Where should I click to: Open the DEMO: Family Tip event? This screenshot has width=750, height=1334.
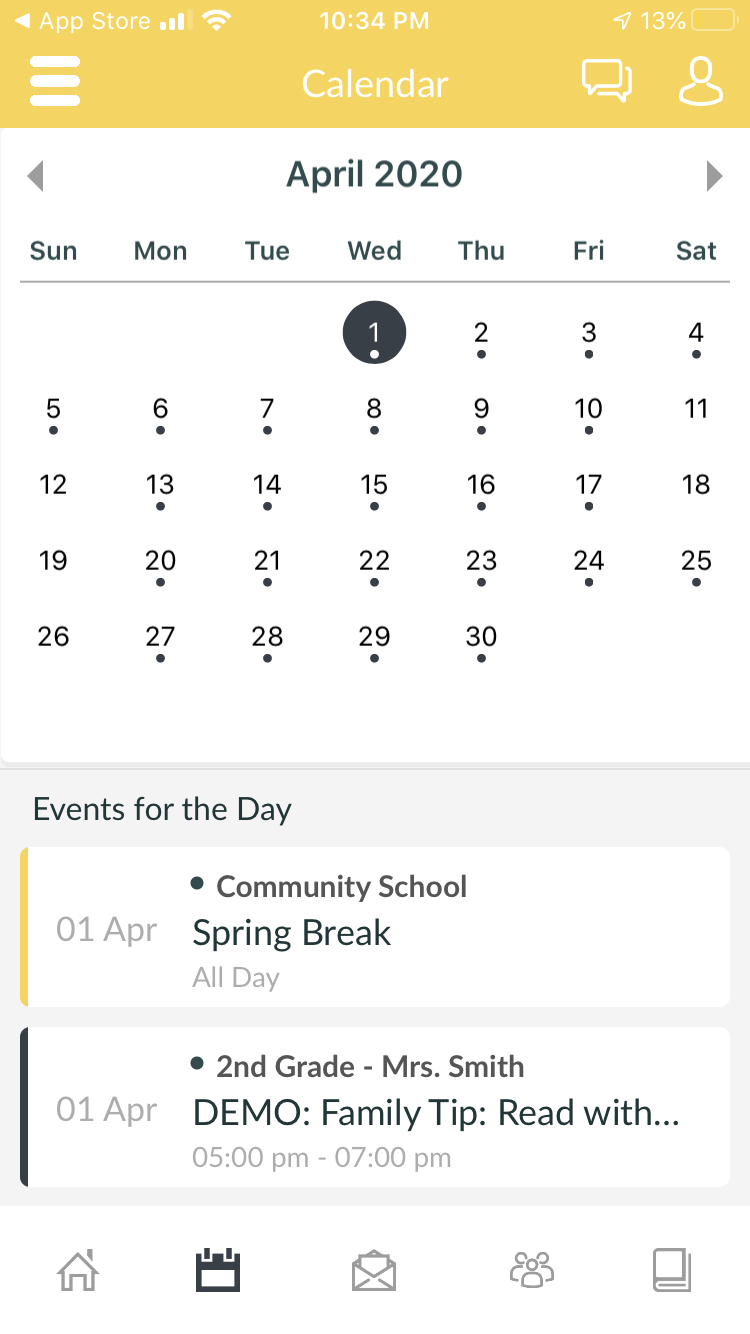375,1107
